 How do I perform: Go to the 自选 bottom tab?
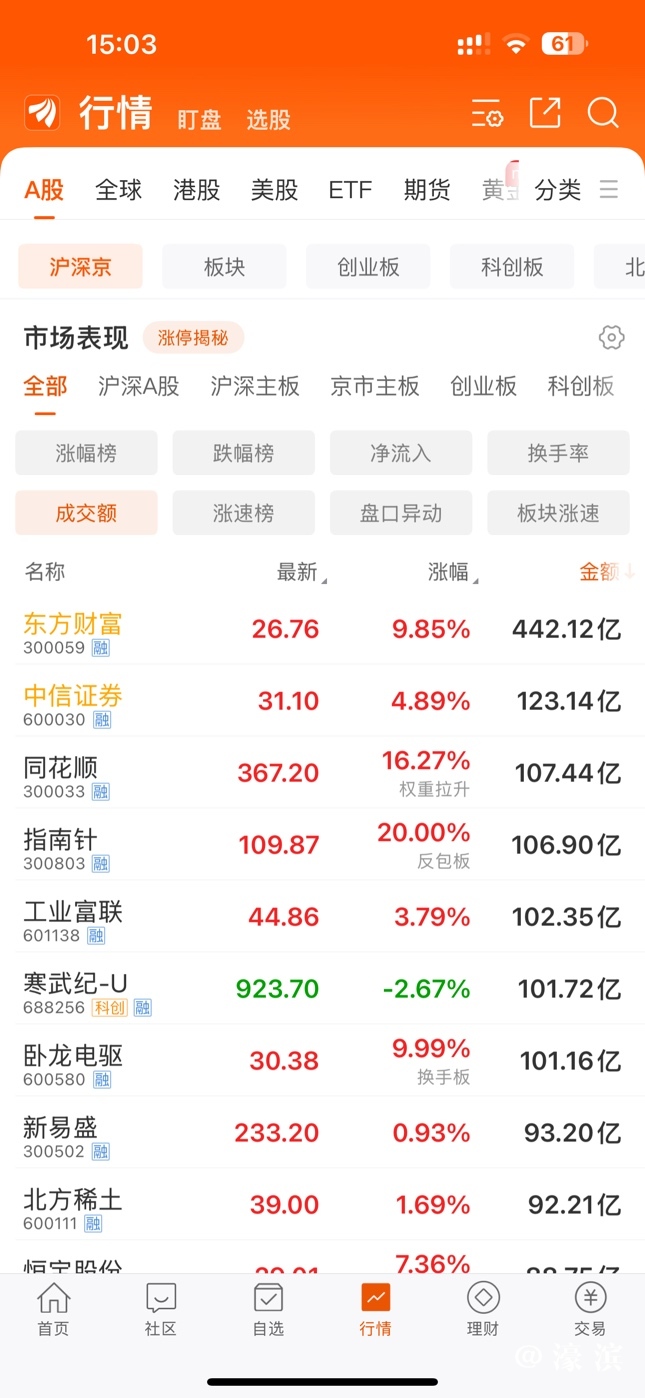[x=268, y=1310]
